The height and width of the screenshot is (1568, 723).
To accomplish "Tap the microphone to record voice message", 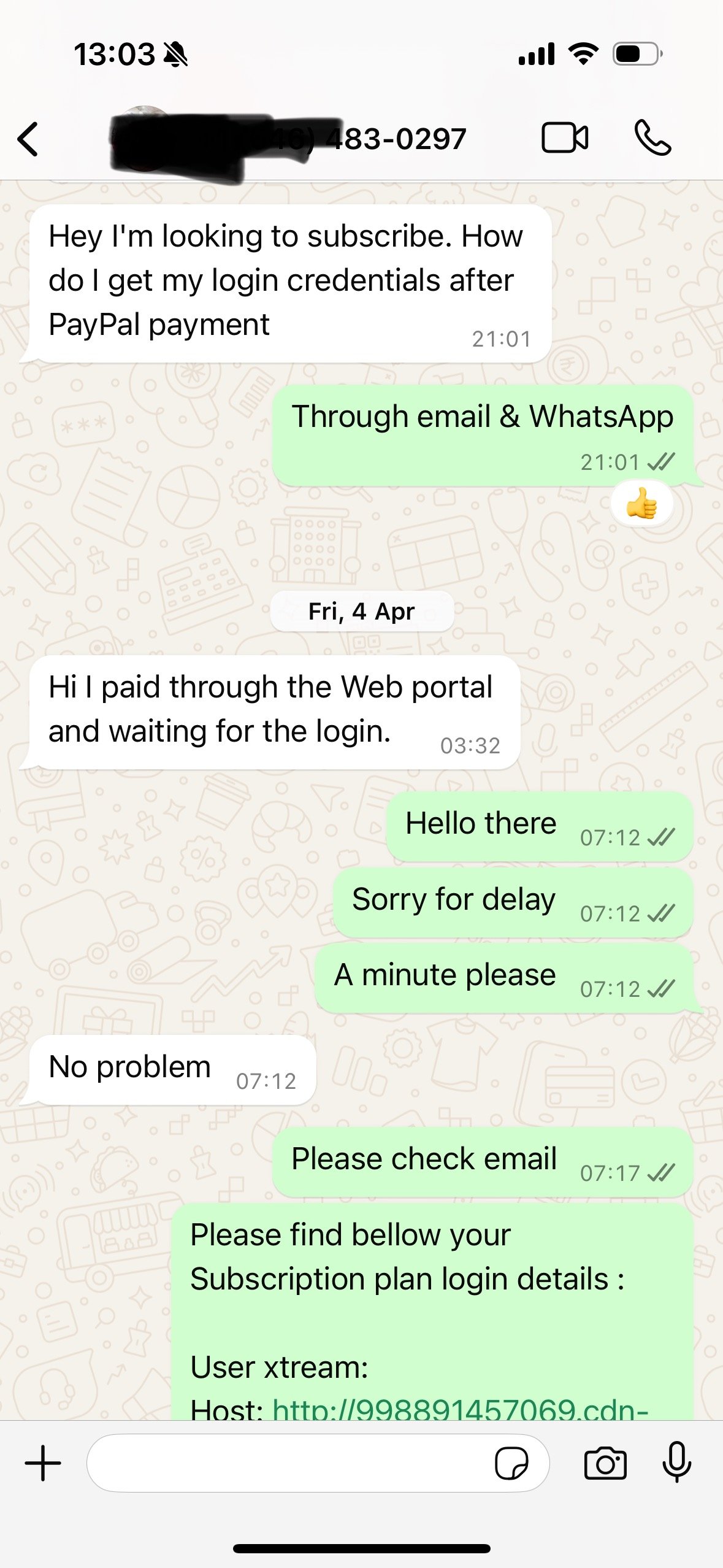I will tap(677, 1462).
